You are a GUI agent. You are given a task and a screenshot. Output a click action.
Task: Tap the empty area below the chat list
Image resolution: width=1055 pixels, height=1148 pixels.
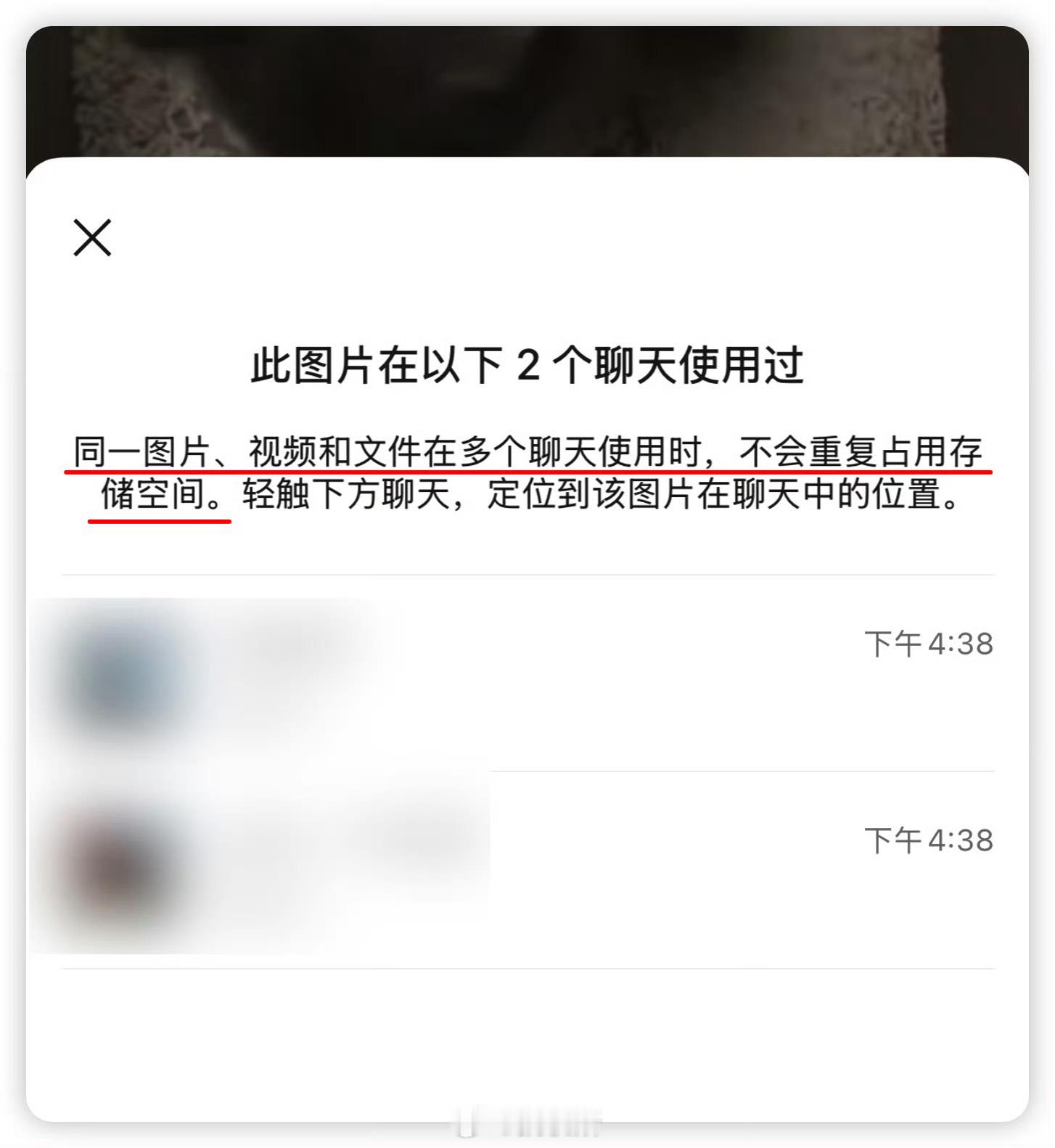pos(527,1038)
